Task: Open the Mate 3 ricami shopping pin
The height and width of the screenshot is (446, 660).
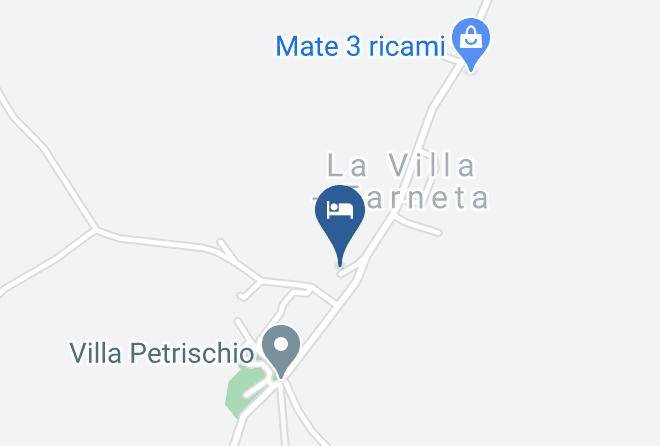Action: pos(471,44)
